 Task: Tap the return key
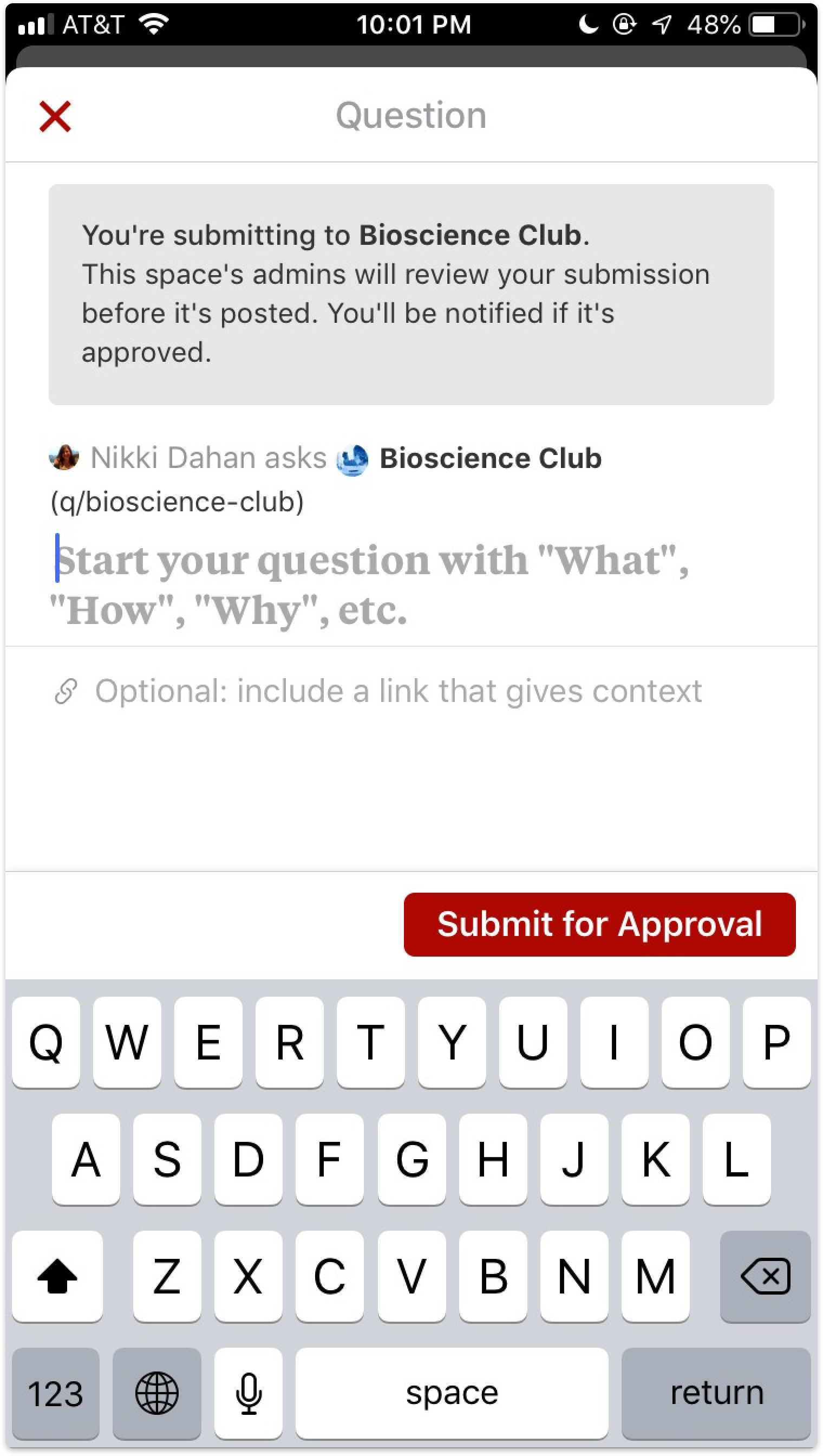click(716, 1393)
